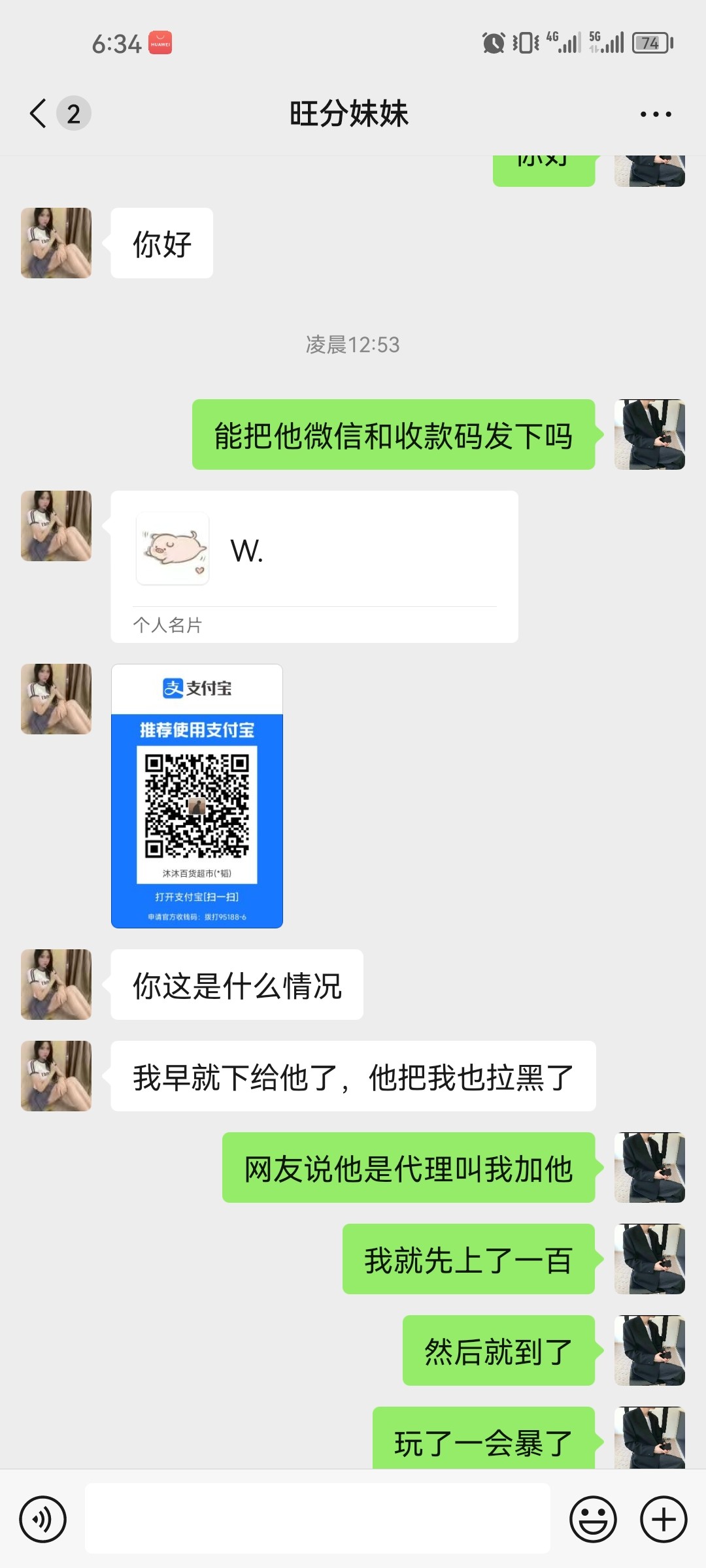Screen dimensions: 706x1568
Task: Open chat options via three-dot menu
Action: (654, 113)
